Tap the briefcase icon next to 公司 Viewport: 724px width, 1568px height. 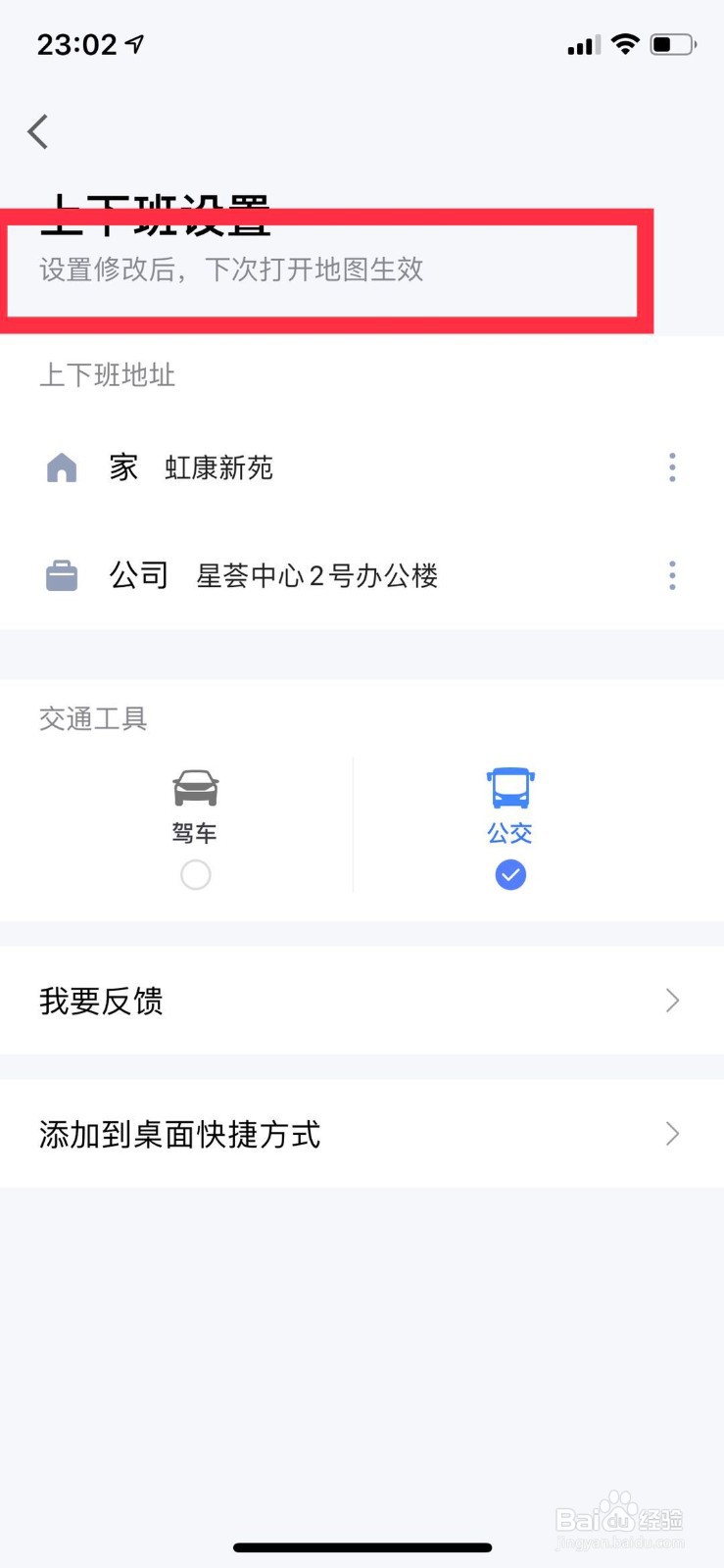point(62,575)
